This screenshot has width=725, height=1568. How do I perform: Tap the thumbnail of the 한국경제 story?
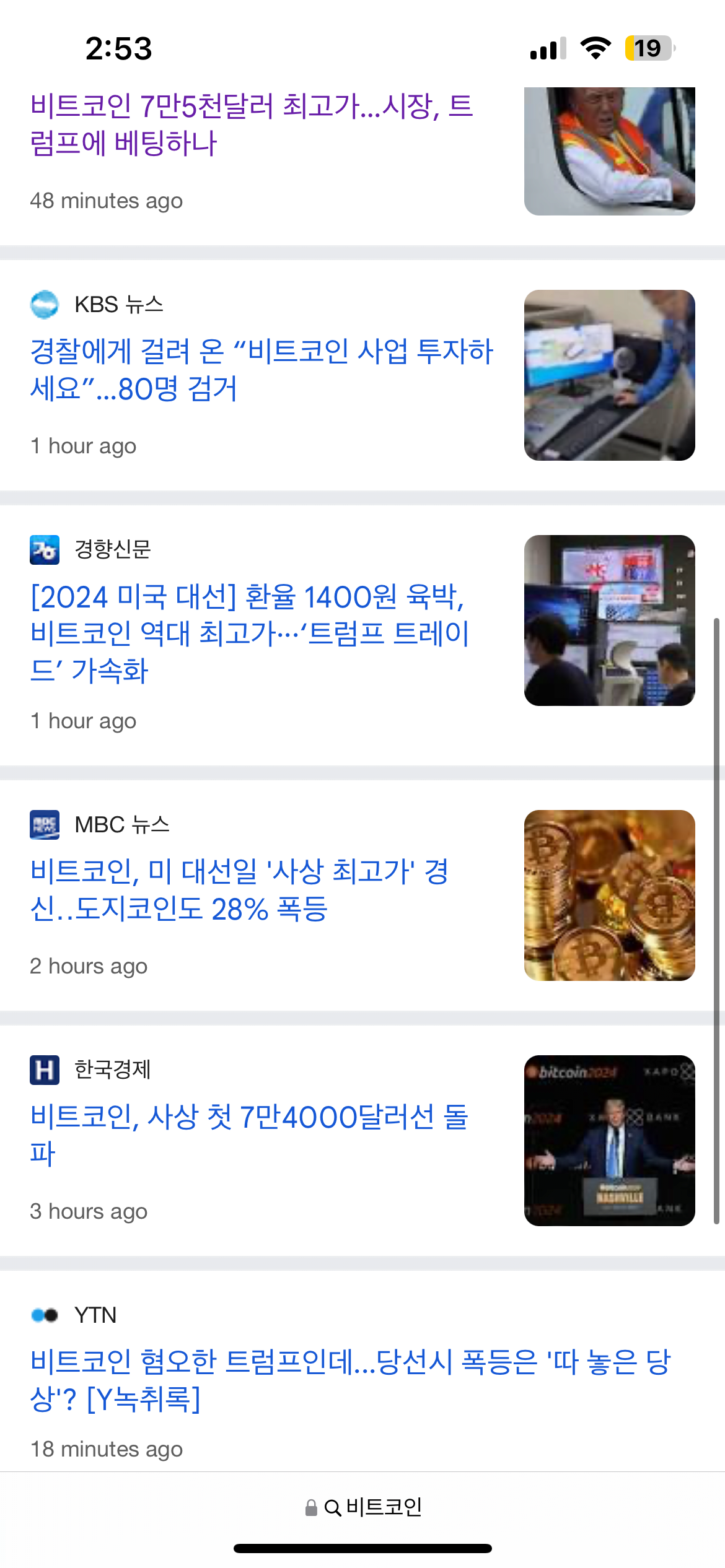609,1141
